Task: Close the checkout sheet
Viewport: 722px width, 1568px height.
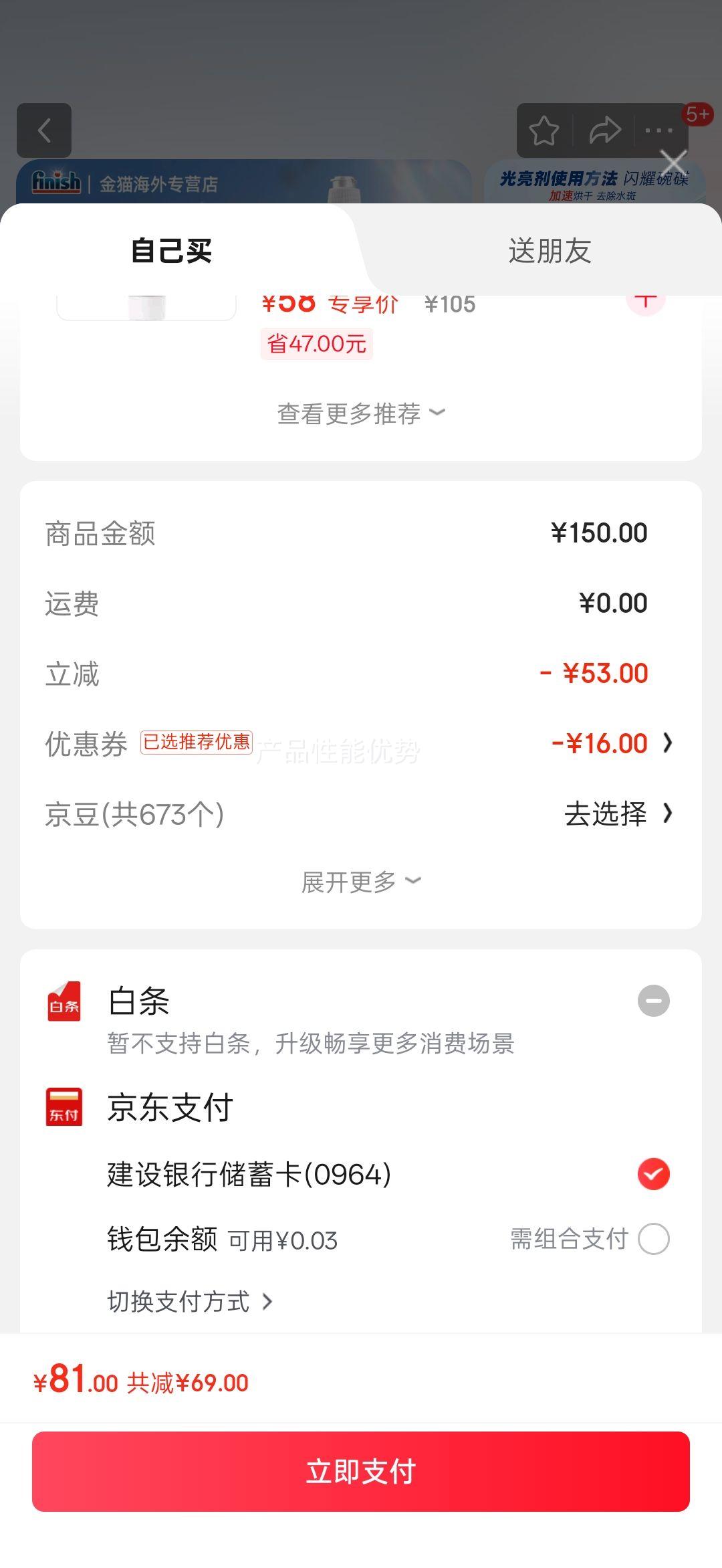Action: 673,163
